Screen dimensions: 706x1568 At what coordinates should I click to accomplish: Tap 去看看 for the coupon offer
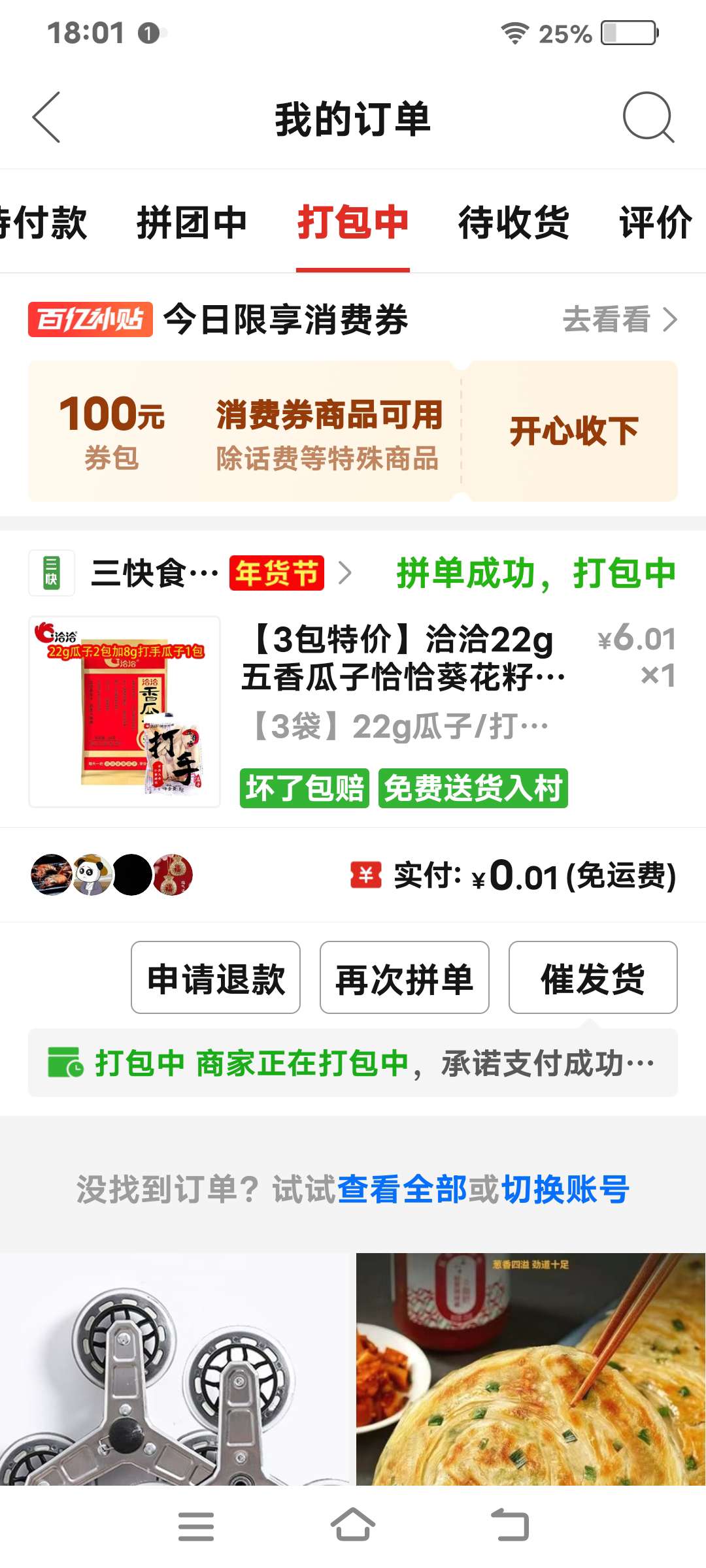pyautogui.click(x=618, y=319)
